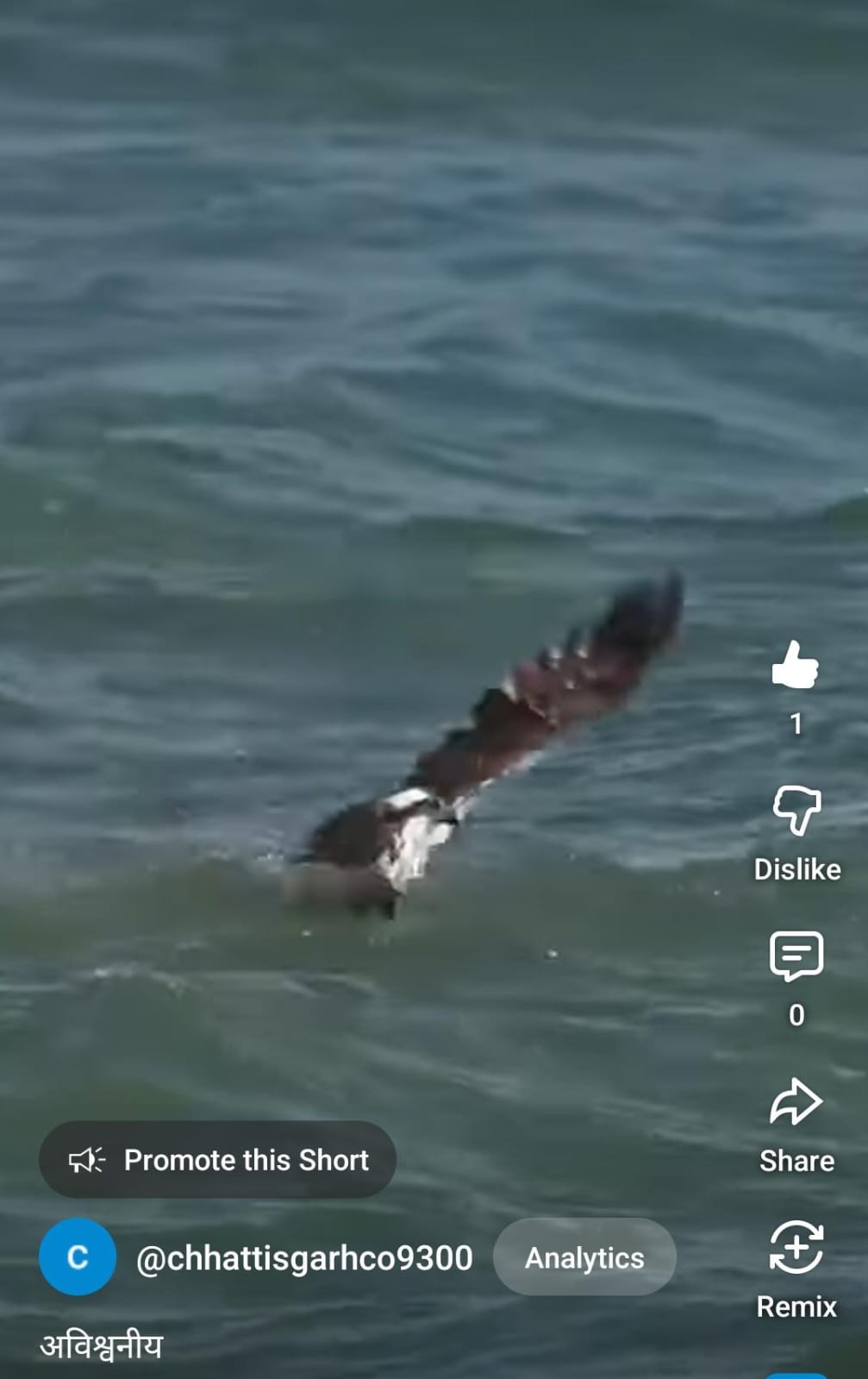Image resolution: width=868 pixels, height=1379 pixels.
Task: Remix this Short
Action: (796, 1248)
